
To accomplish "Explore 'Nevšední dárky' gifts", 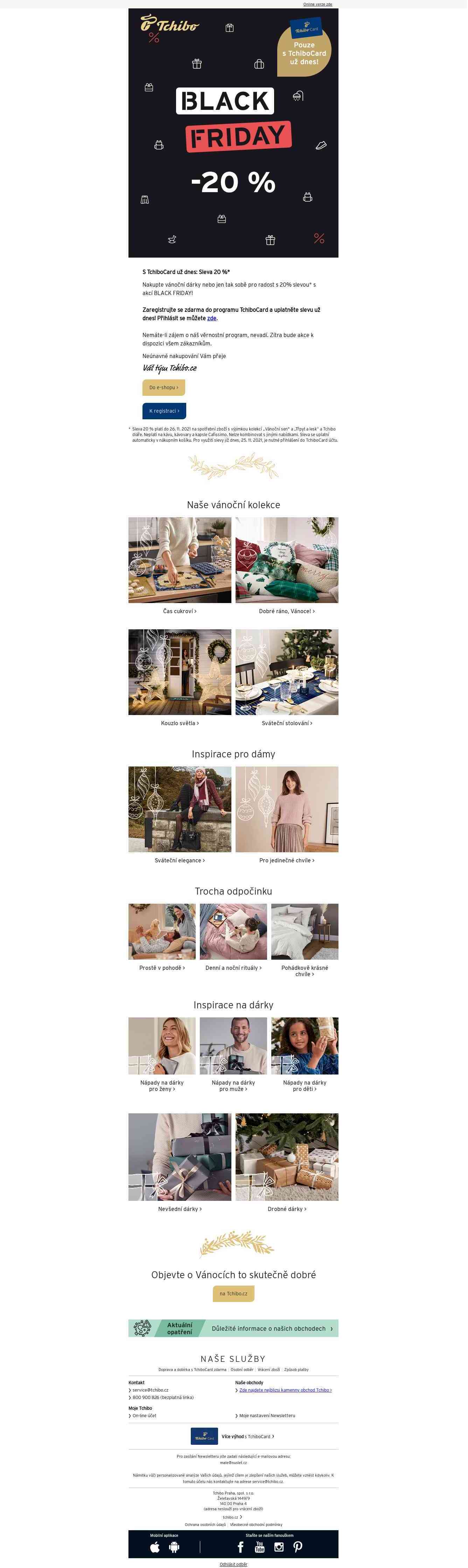I will 180,1157.
